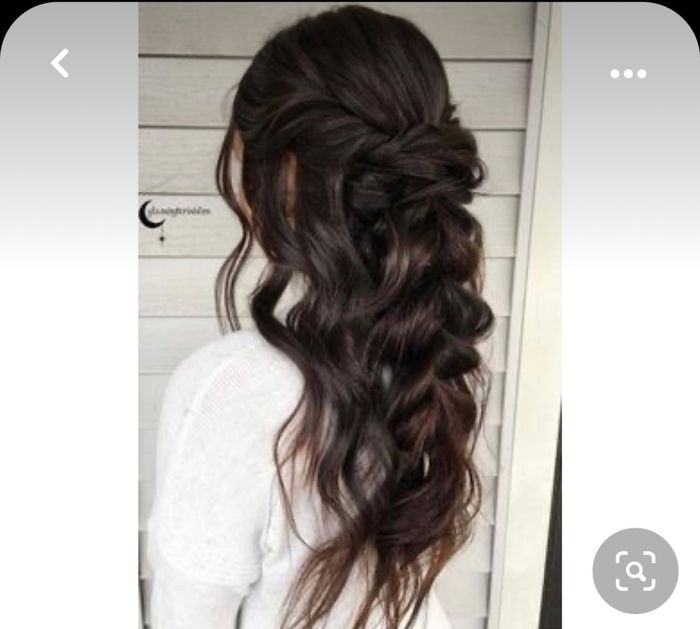Open the hairstyle pin image

tap(349, 315)
